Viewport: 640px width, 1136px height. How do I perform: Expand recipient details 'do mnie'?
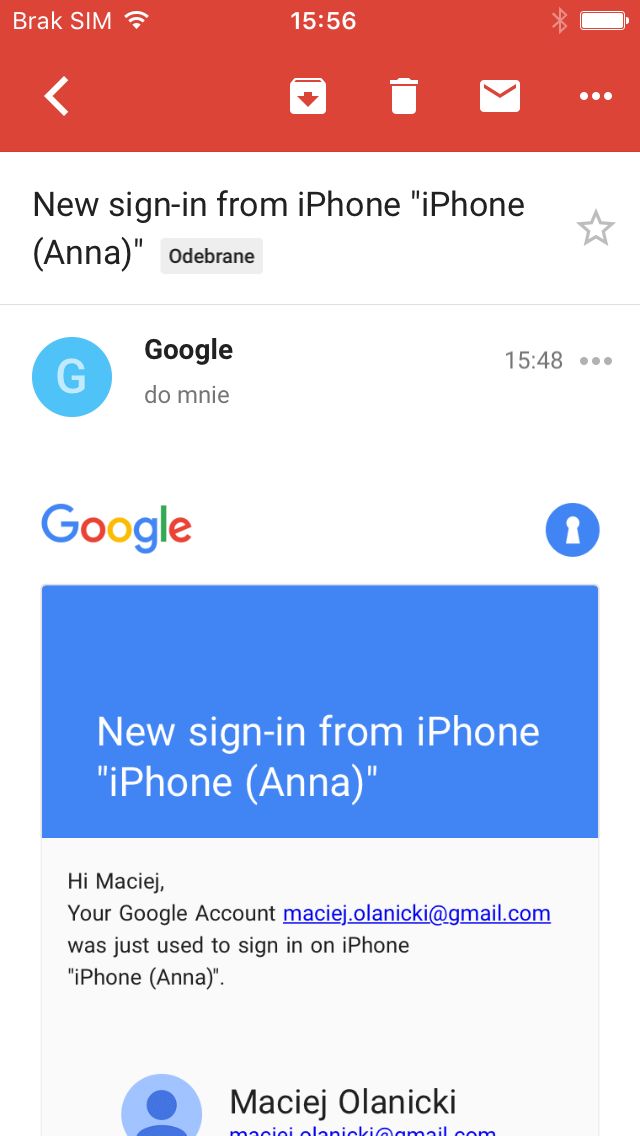click(187, 395)
